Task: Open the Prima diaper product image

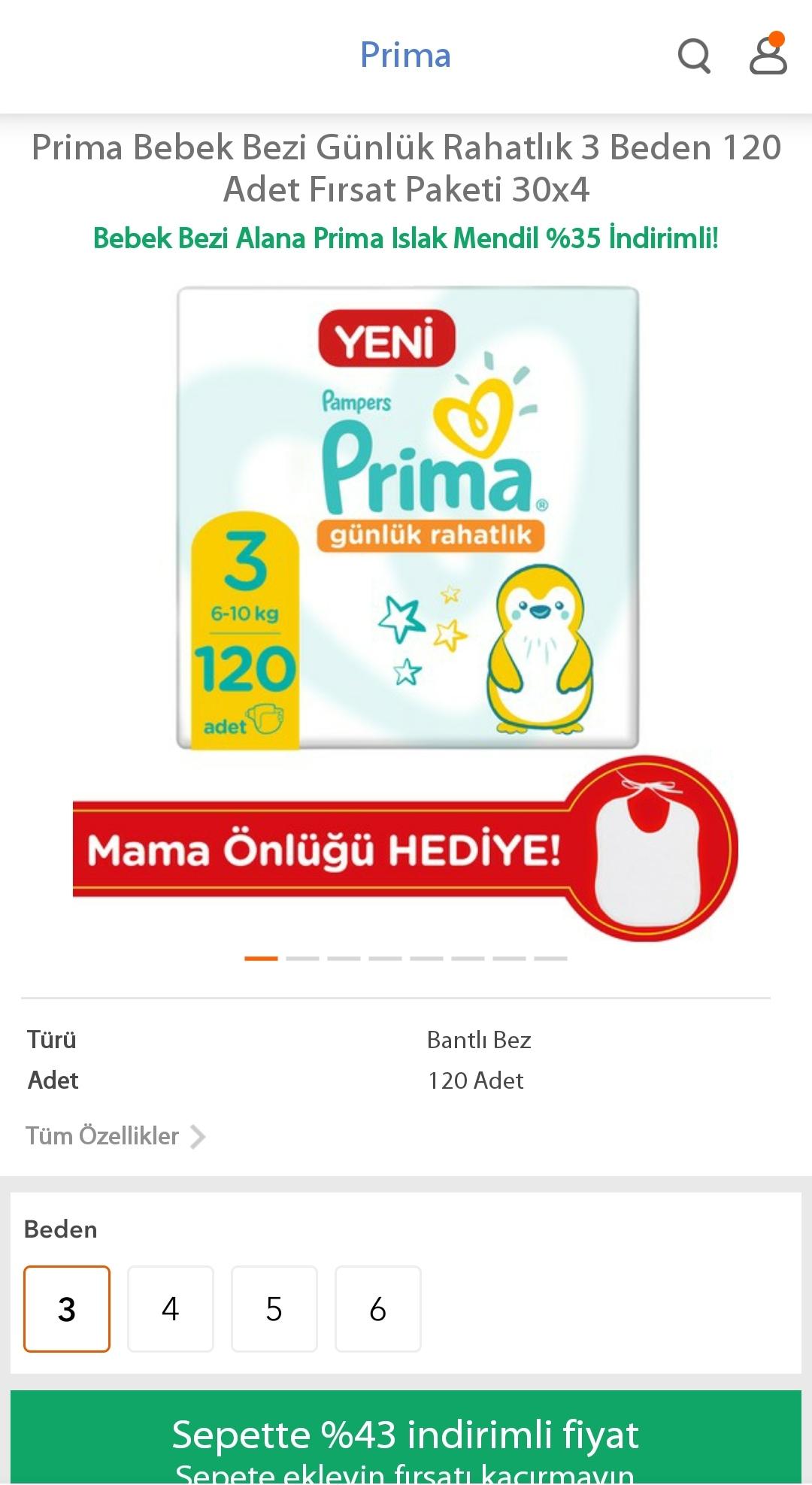Action: pos(406,613)
